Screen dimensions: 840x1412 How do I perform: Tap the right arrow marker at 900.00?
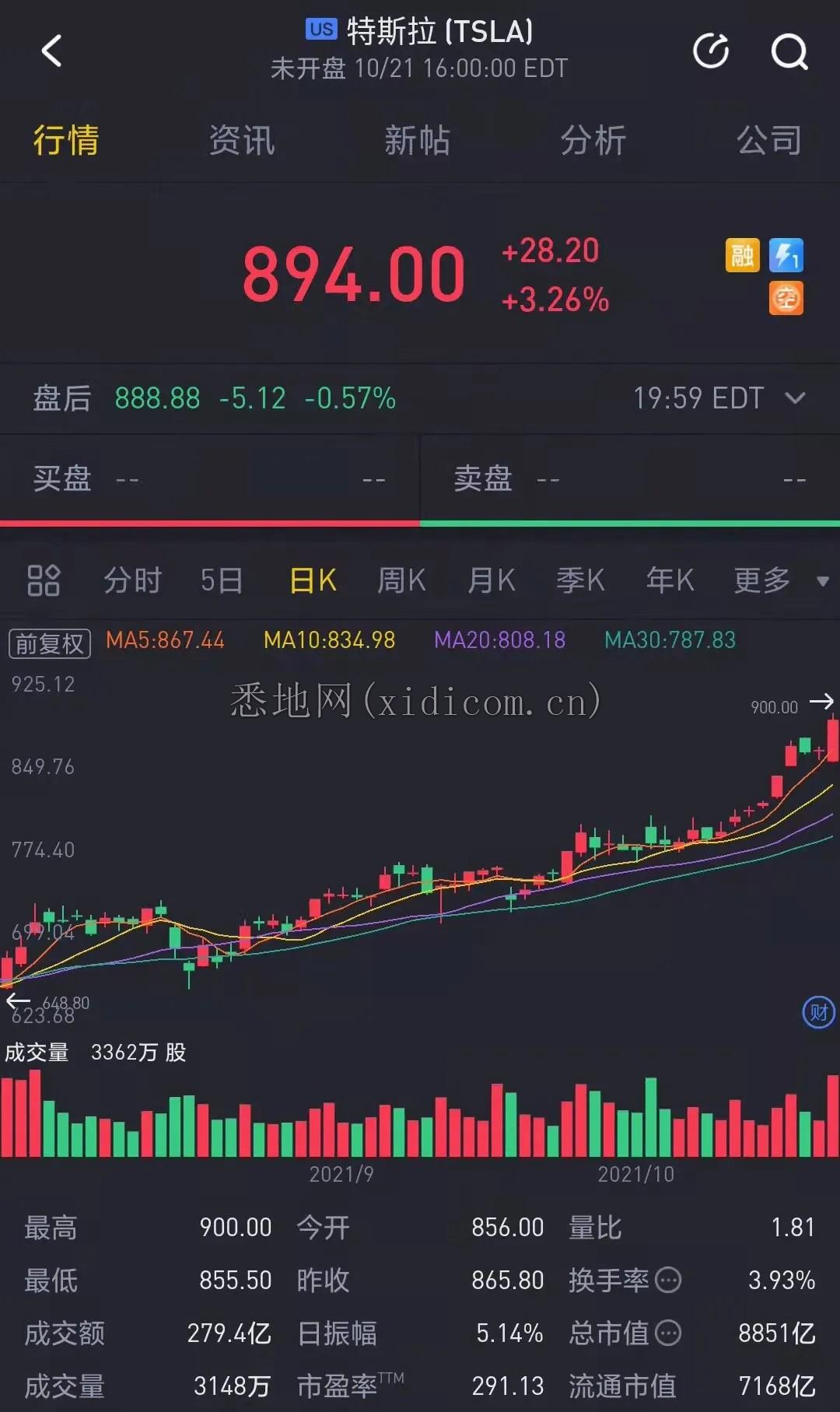[821, 702]
